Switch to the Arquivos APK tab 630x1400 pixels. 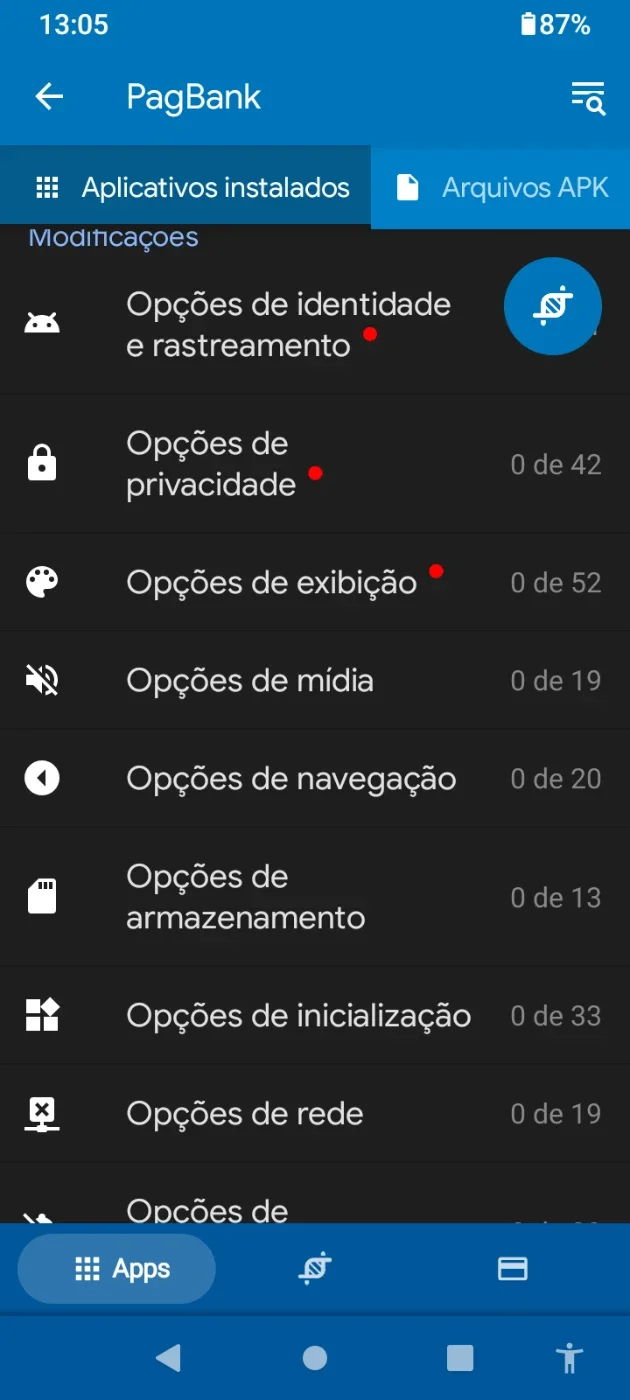[x=500, y=187]
